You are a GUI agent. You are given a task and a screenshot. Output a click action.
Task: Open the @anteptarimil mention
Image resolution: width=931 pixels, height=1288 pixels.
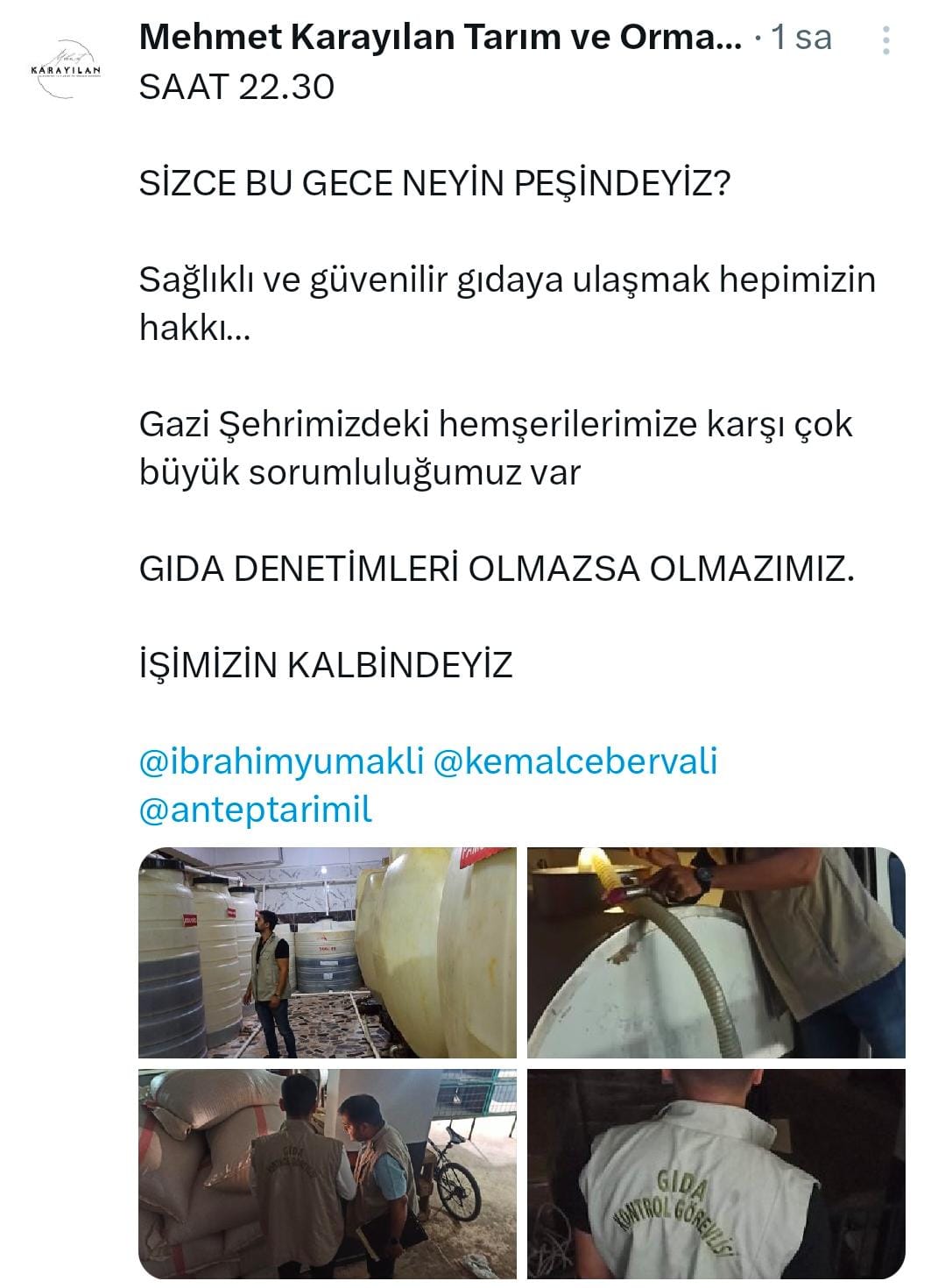[x=255, y=810]
